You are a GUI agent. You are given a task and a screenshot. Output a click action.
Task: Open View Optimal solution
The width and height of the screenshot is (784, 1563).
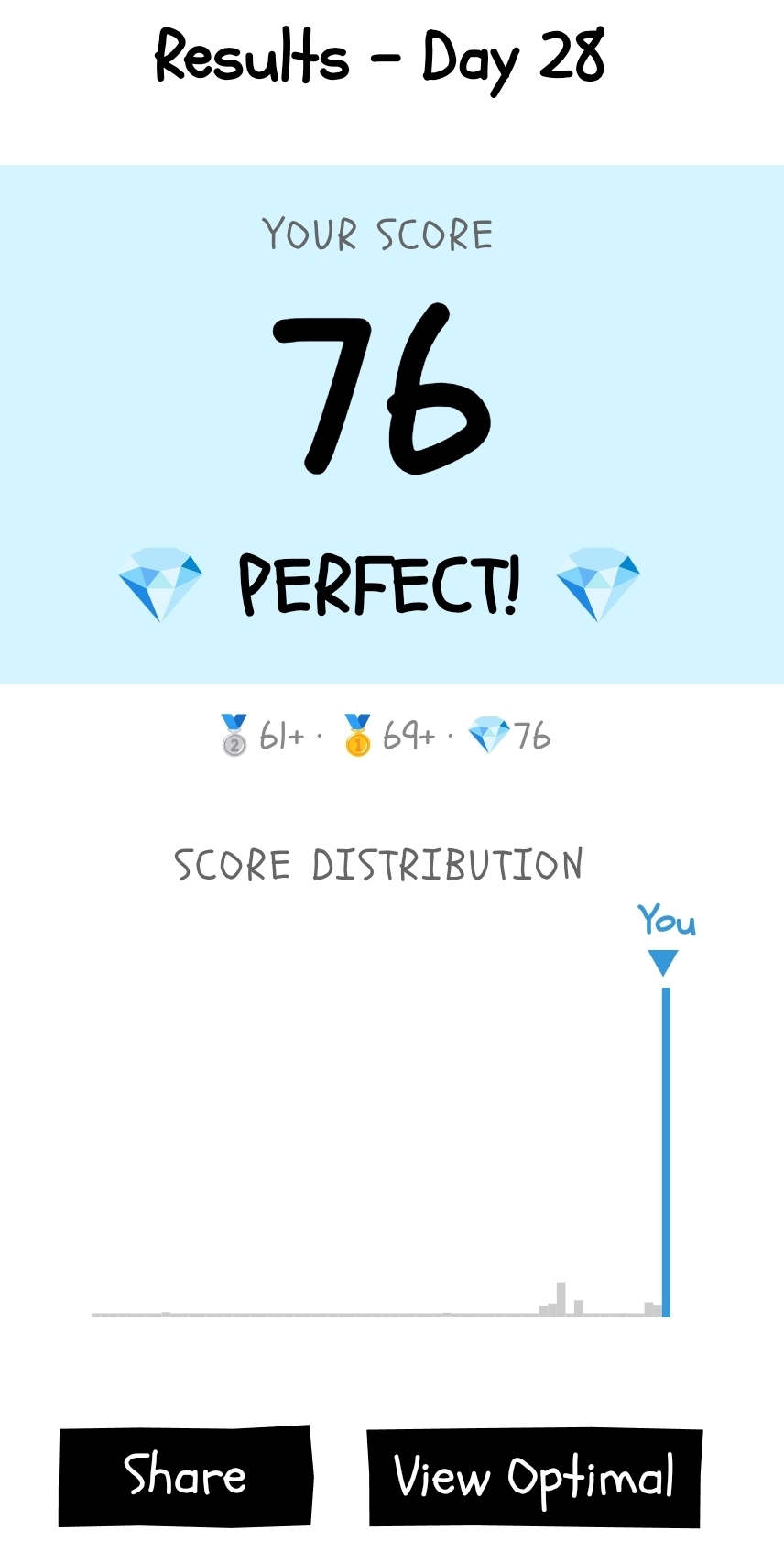(x=535, y=1477)
